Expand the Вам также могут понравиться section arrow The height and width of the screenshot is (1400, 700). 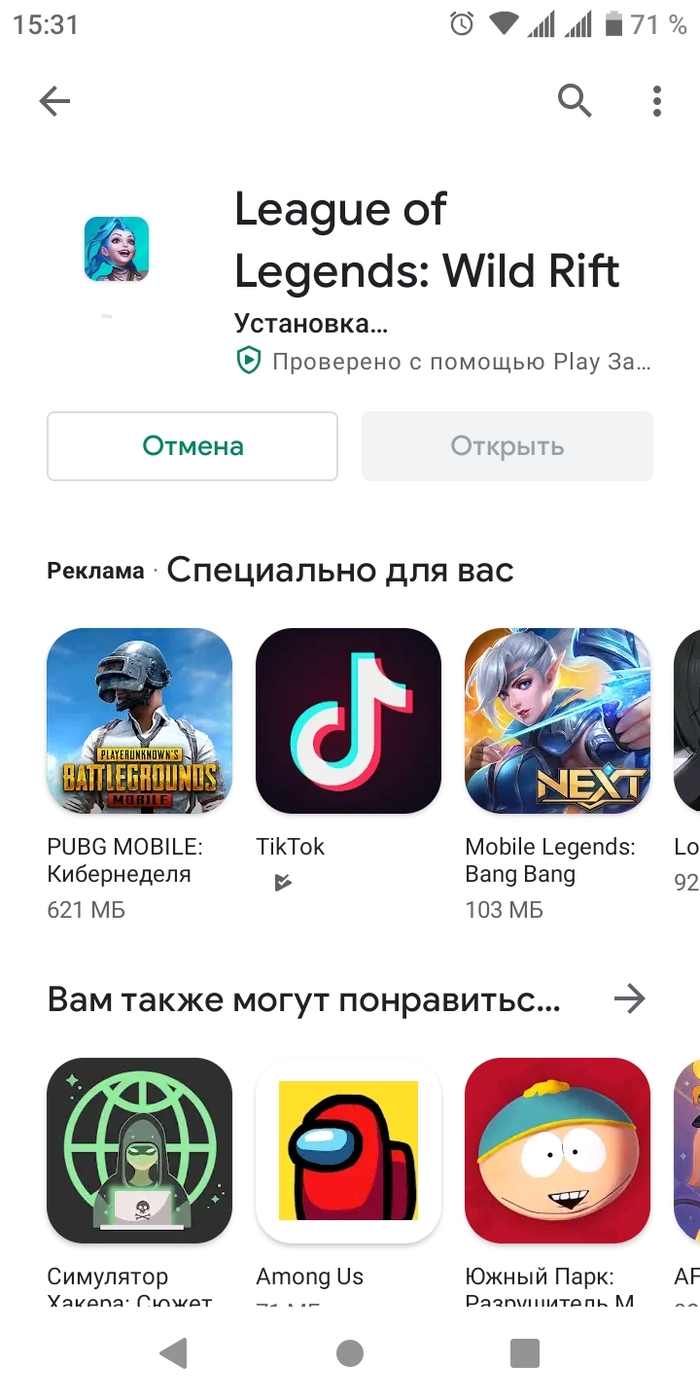click(x=629, y=998)
